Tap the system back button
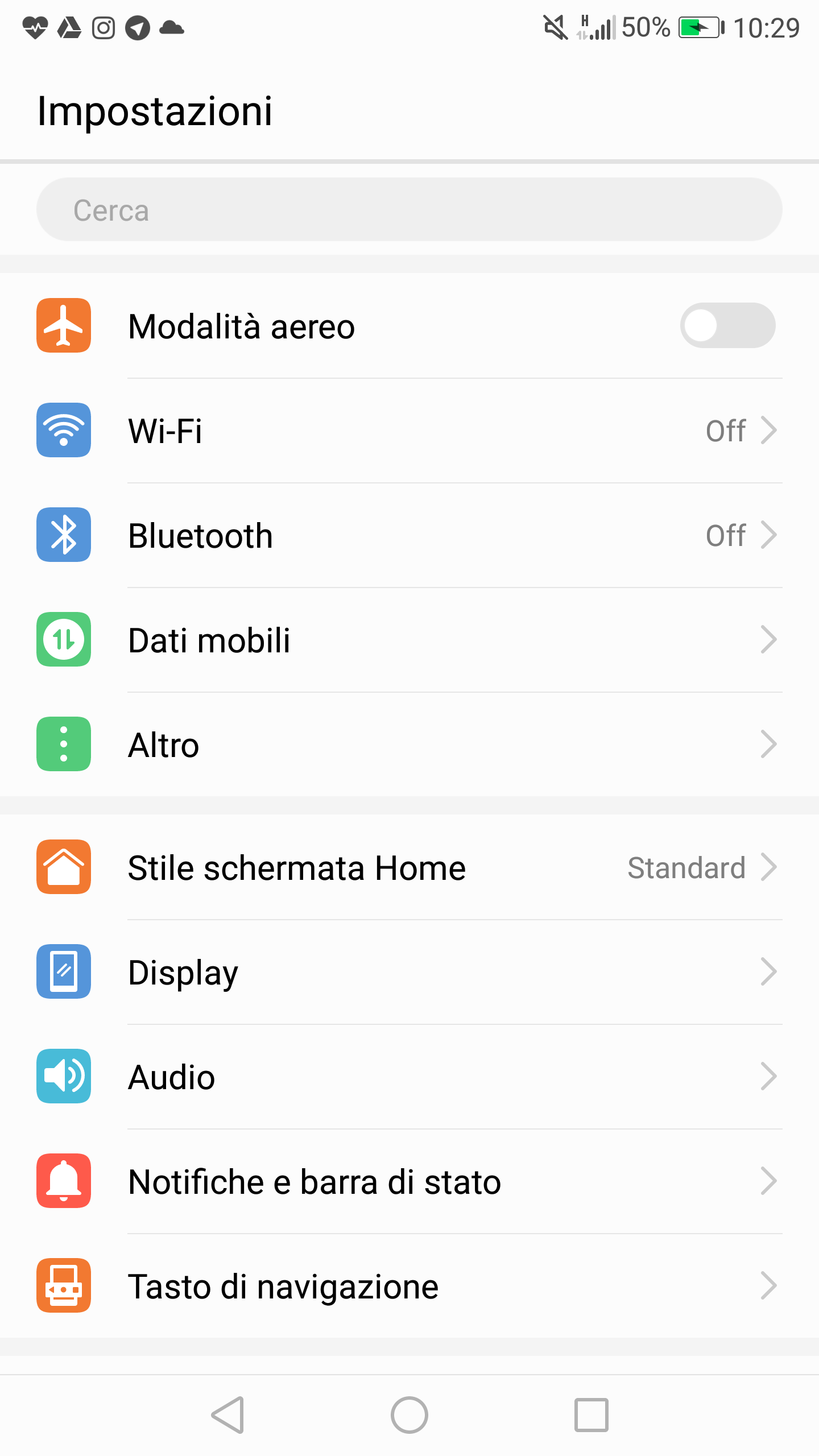Image resolution: width=819 pixels, height=1456 pixels. 227,1415
